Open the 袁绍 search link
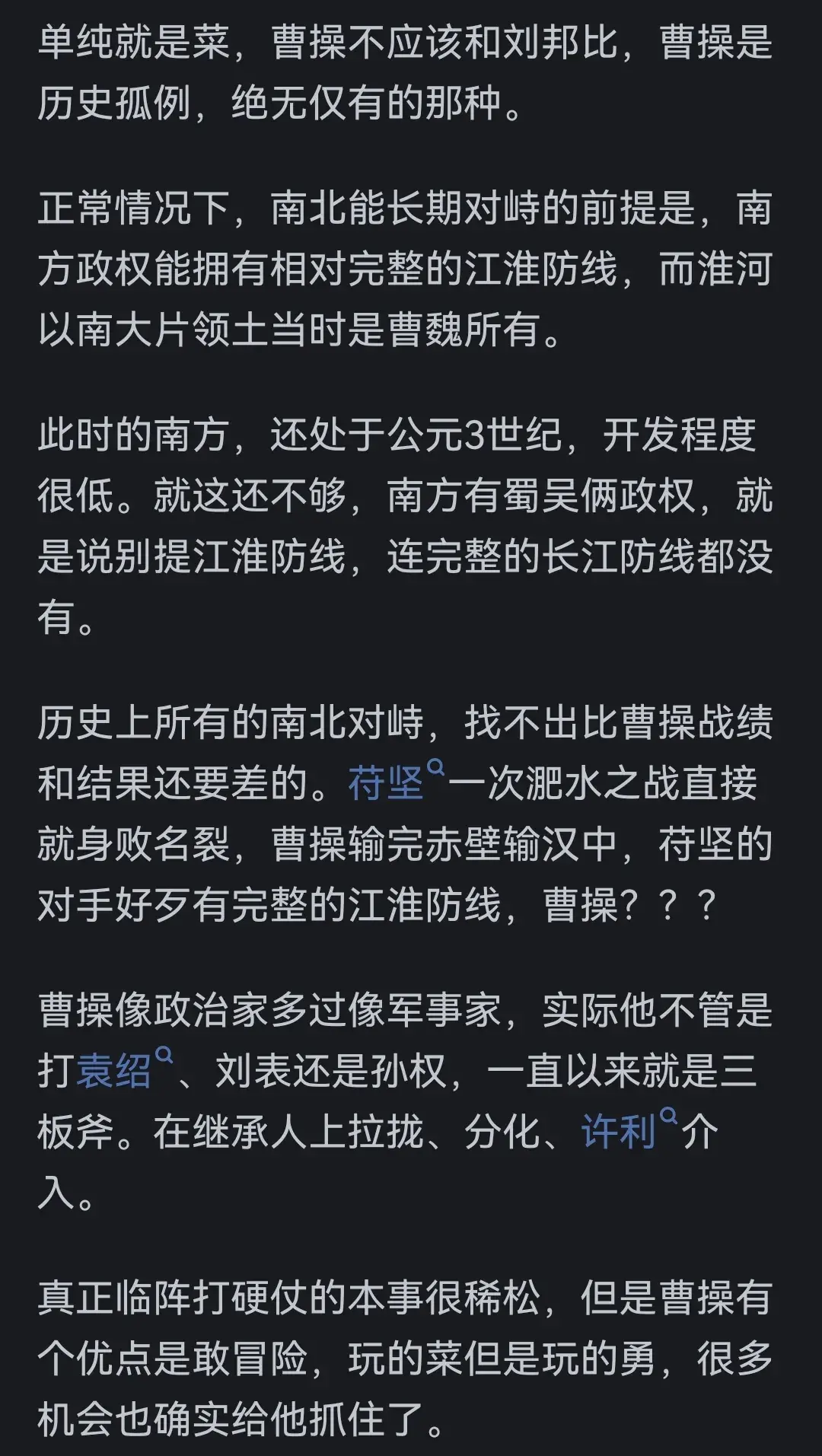Screen dimensions: 822x1456 point(115,1072)
